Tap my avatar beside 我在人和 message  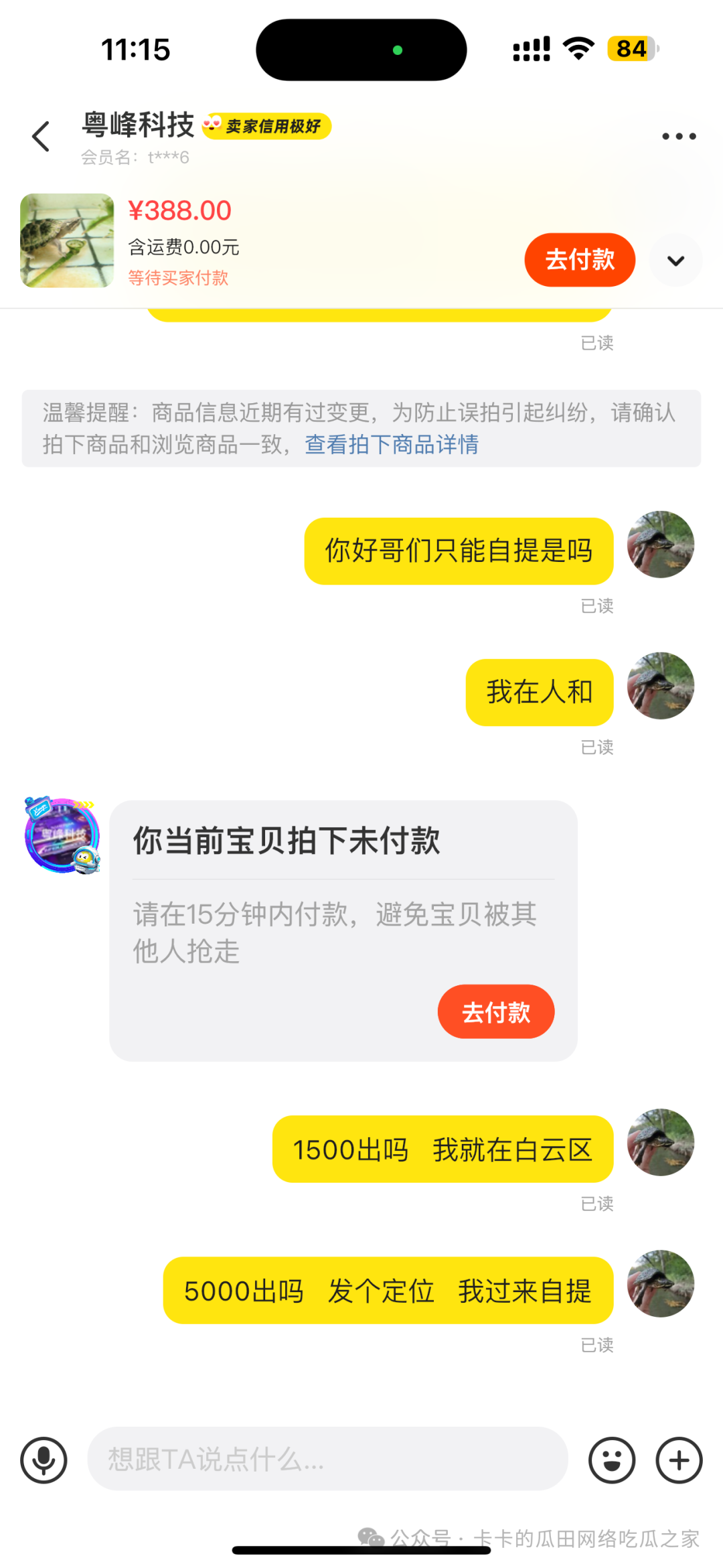660,686
